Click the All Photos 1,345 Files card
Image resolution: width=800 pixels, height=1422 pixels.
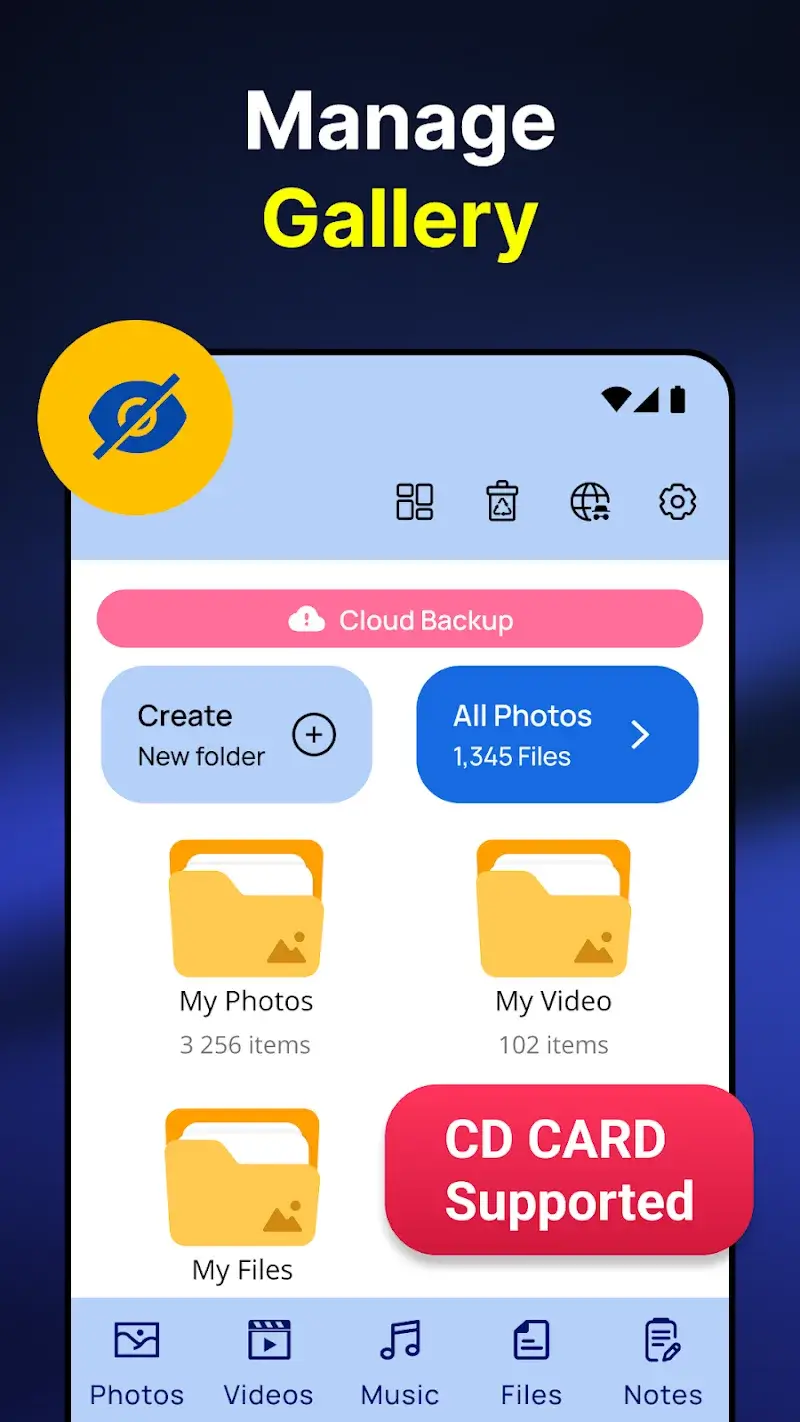[557, 733]
